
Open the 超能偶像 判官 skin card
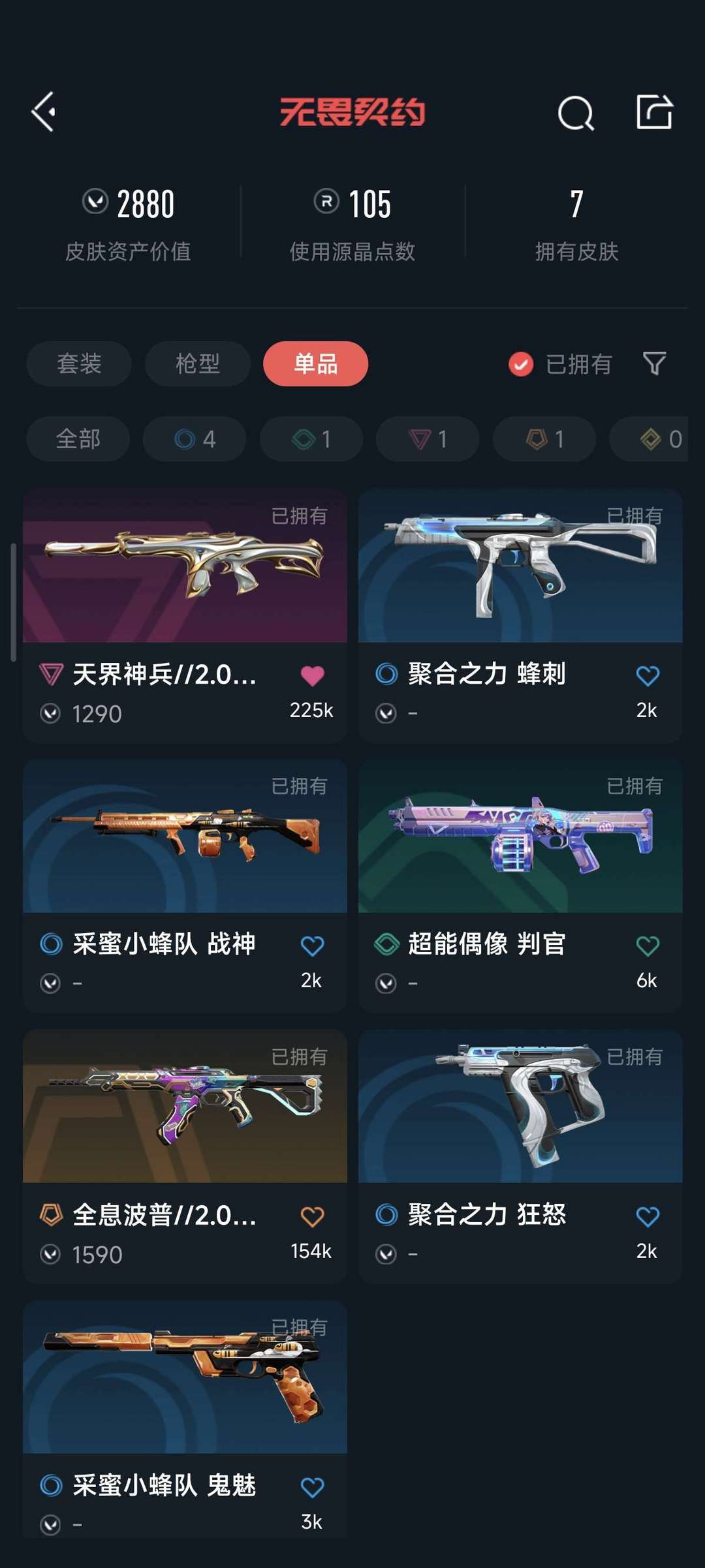pyautogui.click(x=520, y=885)
